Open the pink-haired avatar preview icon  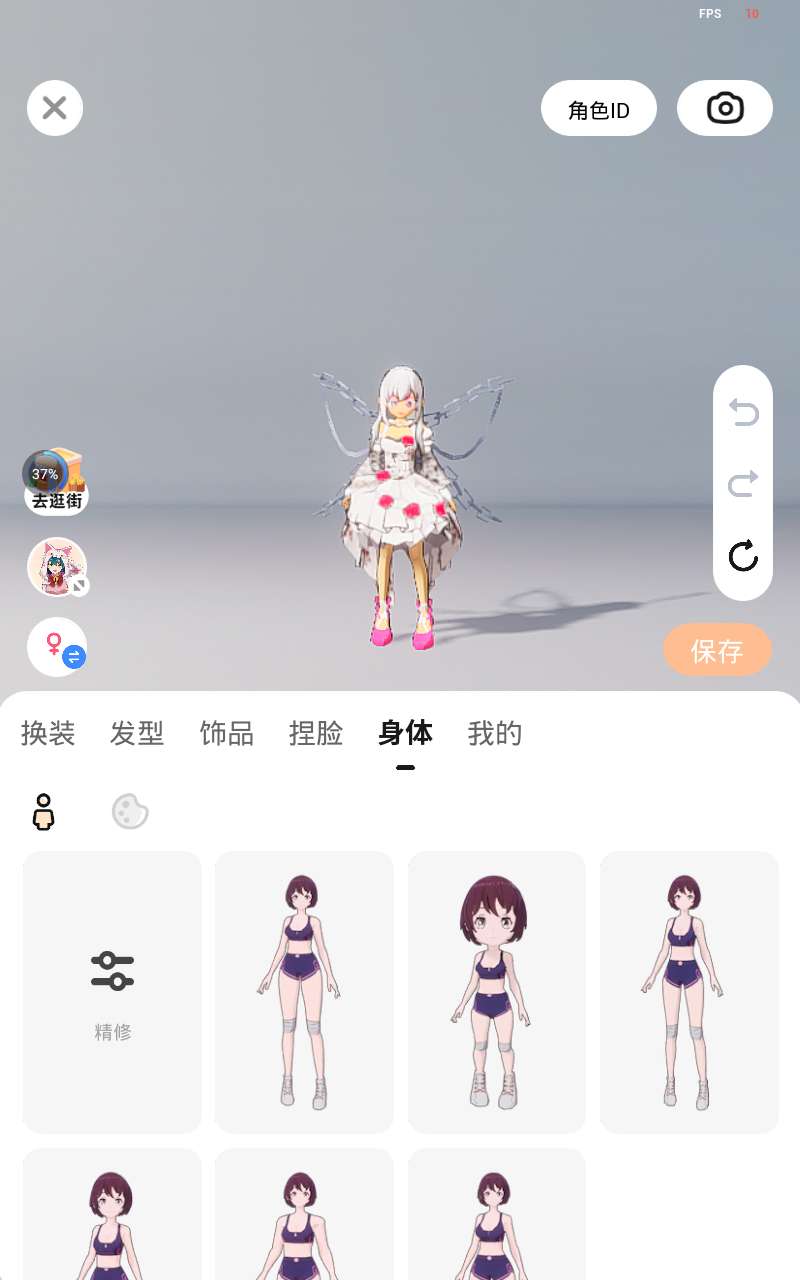pos(57,567)
